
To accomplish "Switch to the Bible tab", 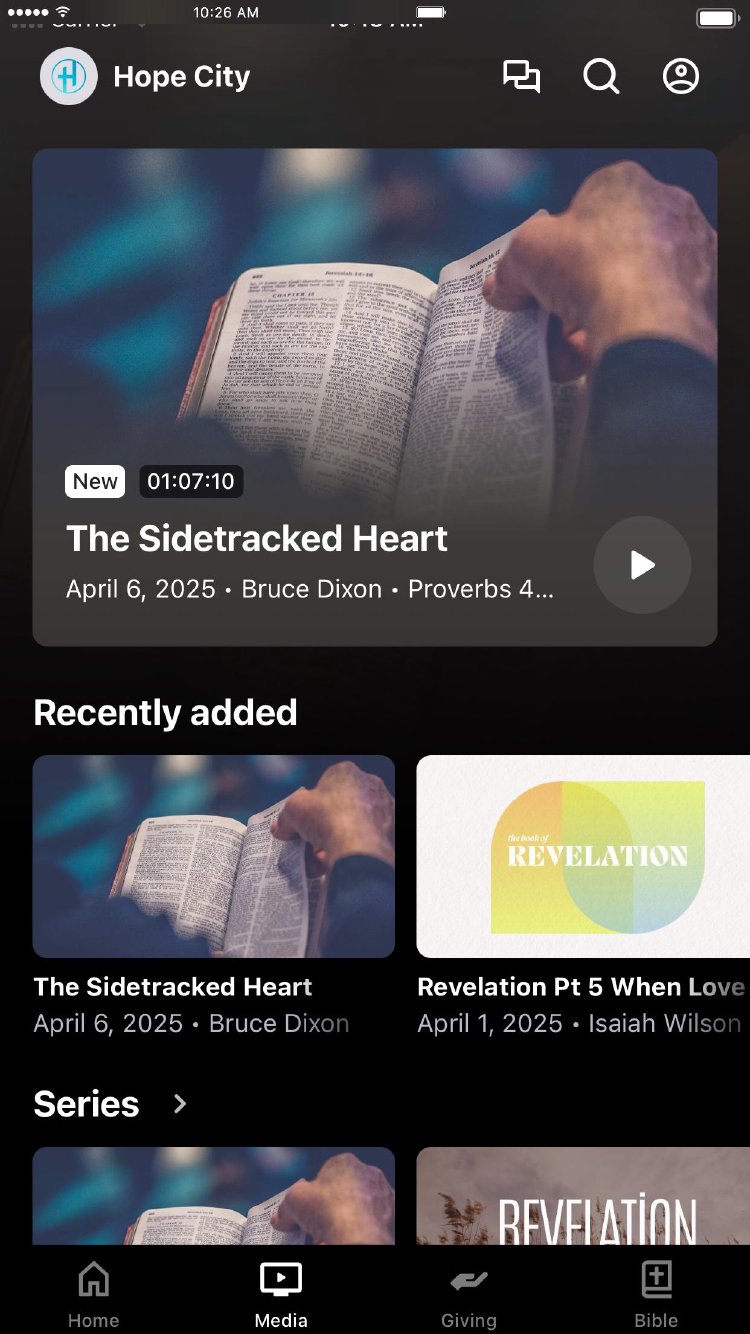I will pyautogui.click(x=656, y=1294).
